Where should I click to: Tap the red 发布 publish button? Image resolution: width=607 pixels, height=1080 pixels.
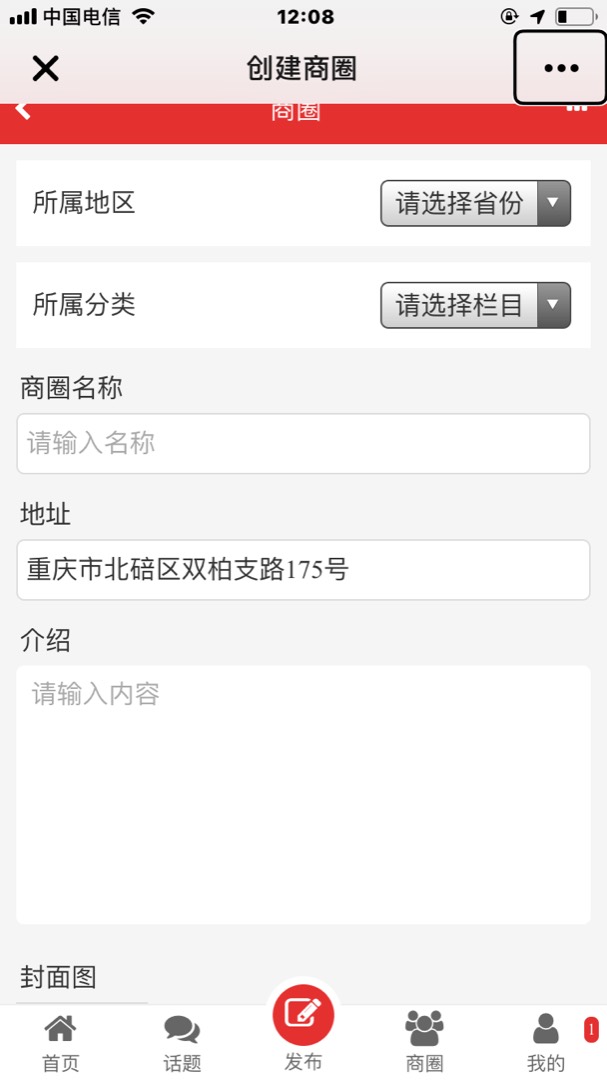point(303,1017)
